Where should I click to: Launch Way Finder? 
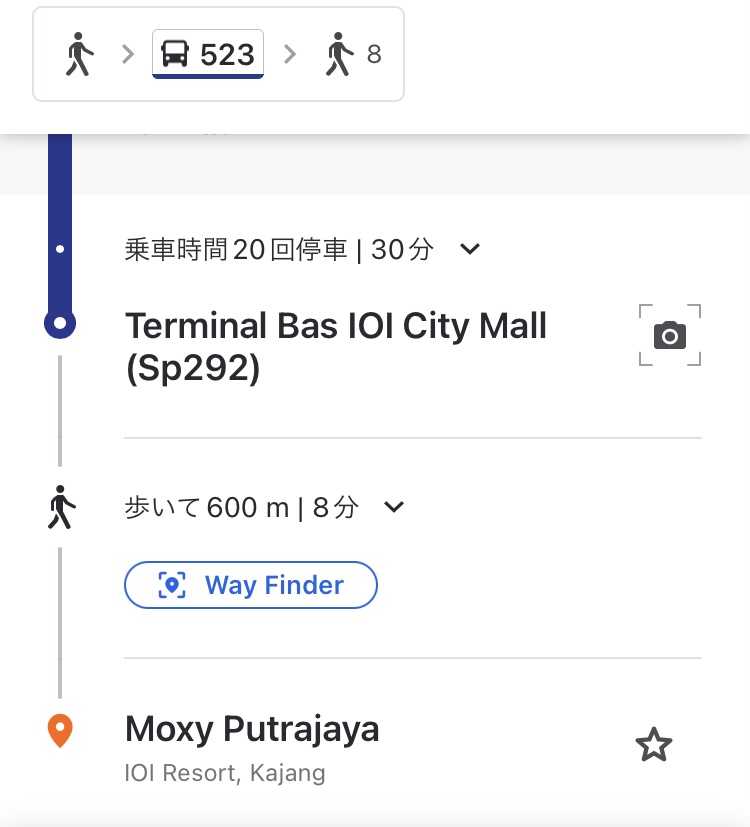point(251,585)
